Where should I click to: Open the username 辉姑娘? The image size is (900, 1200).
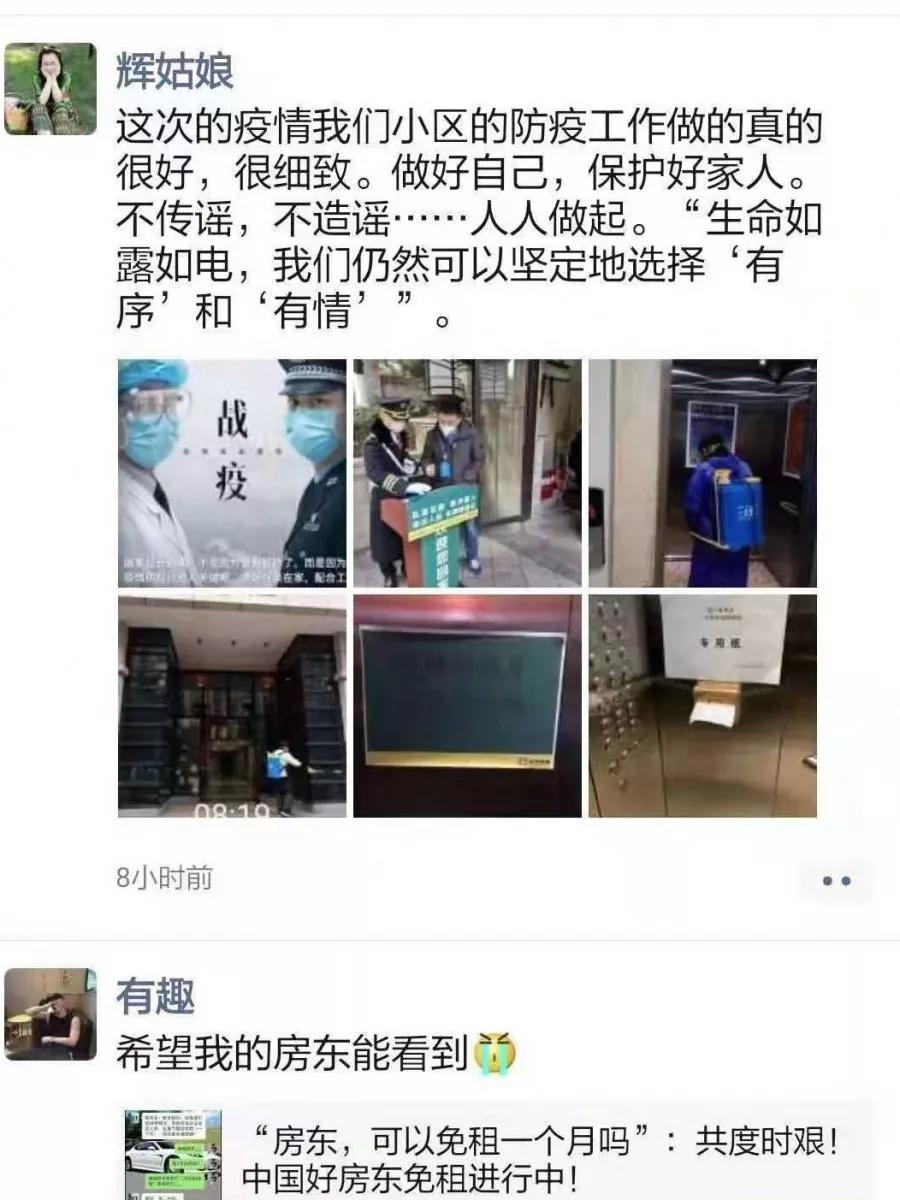pyautogui.click(x=175, y=72)
